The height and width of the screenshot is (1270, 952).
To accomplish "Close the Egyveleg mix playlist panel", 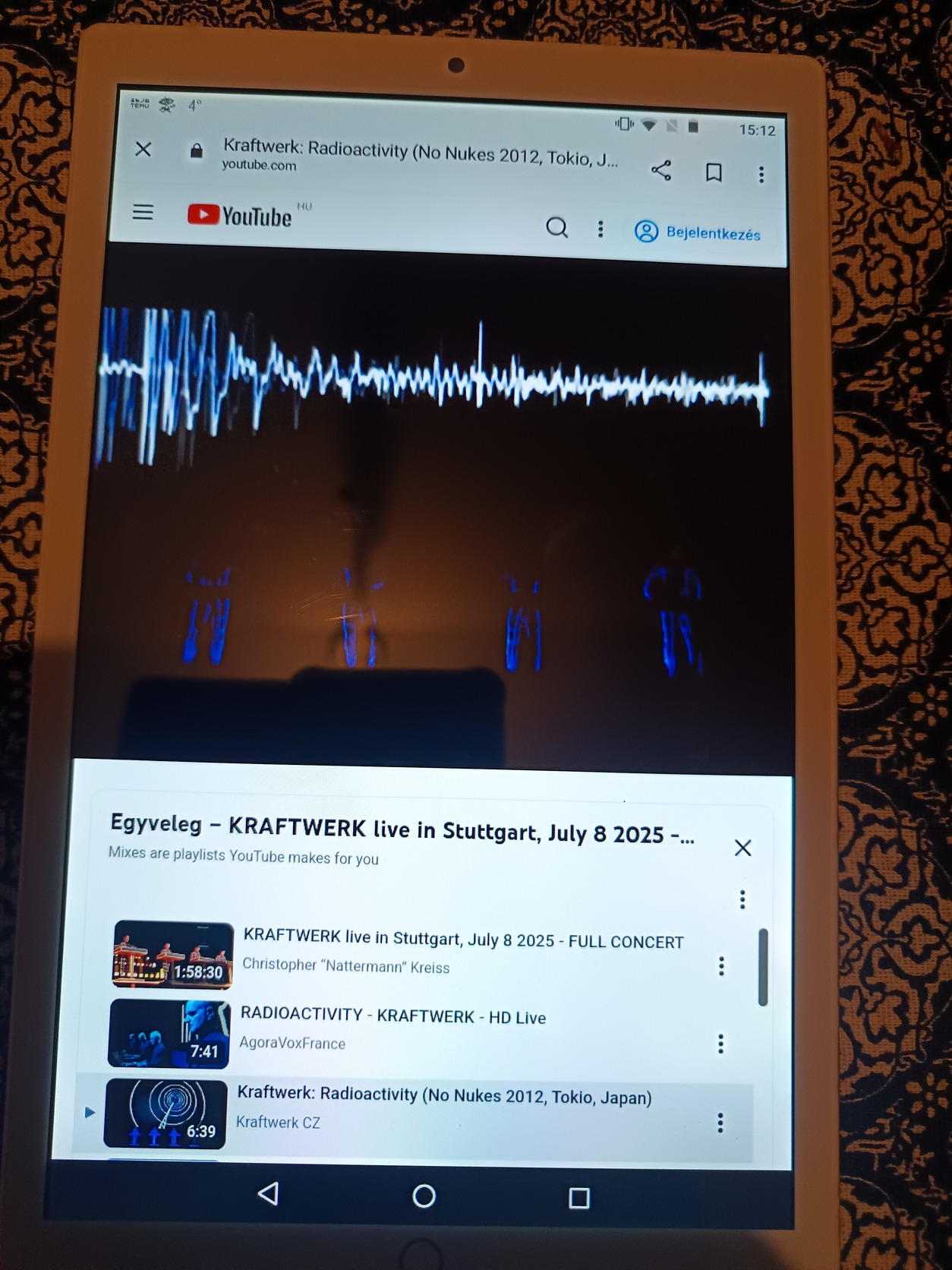I will click(x=742, y=848).
